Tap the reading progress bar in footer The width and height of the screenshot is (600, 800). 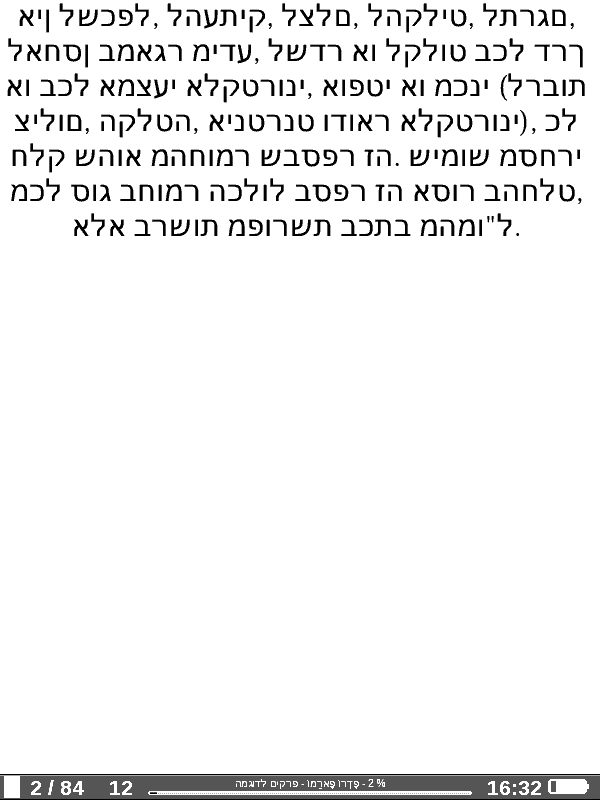tap(310, 793)
